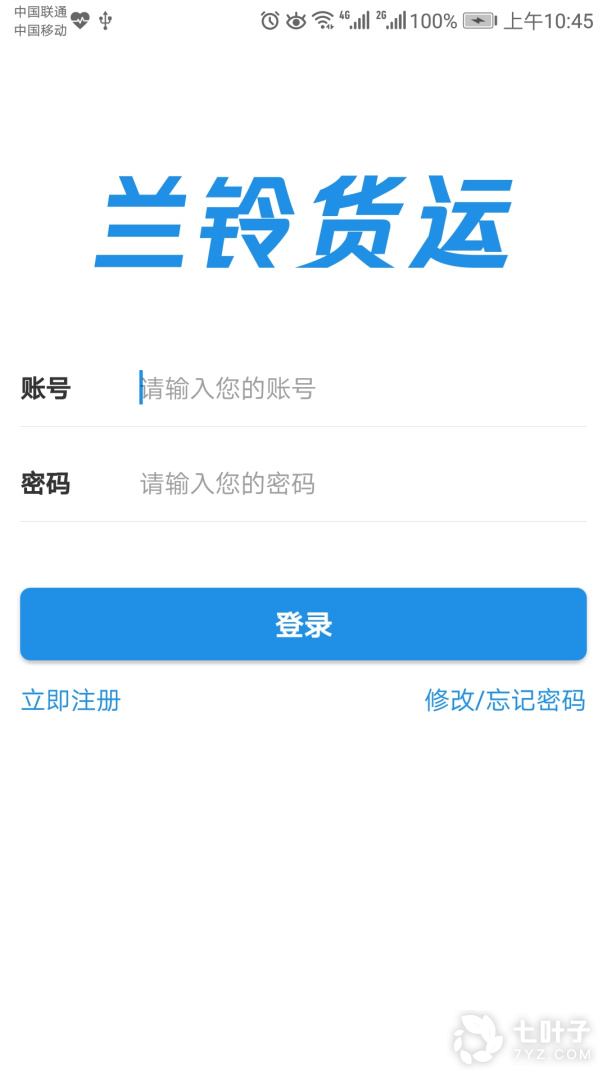
Task: Open 修改/忘记密码 password recovery link
Action: click(505, 700)
